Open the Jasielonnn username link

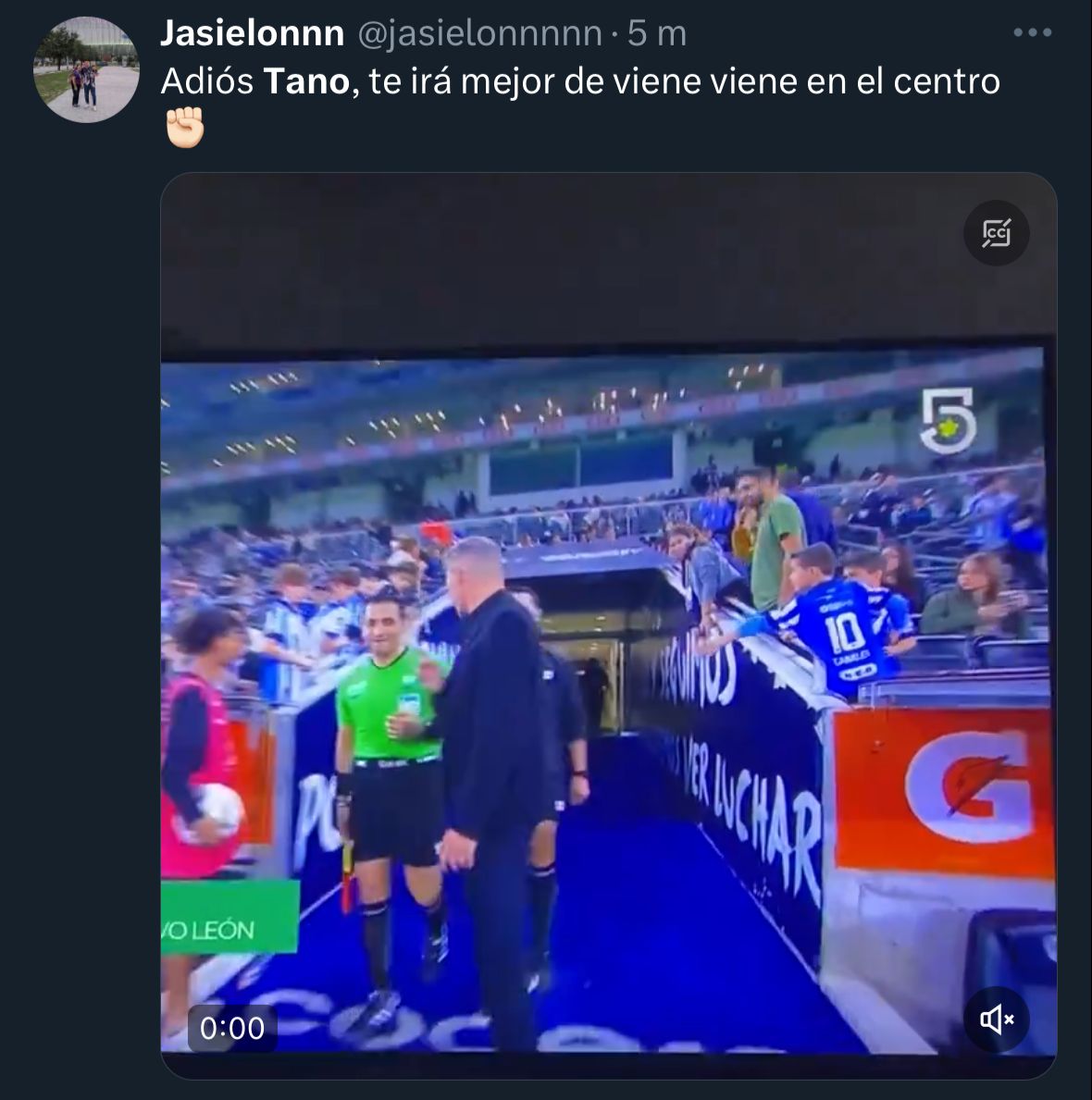[x=252, y=33]
